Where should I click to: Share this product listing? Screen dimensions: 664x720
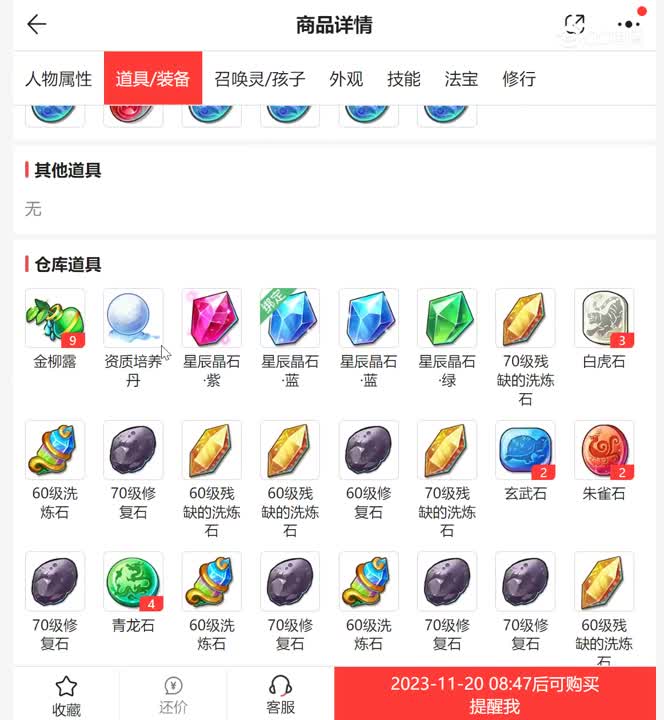point(574,25)
